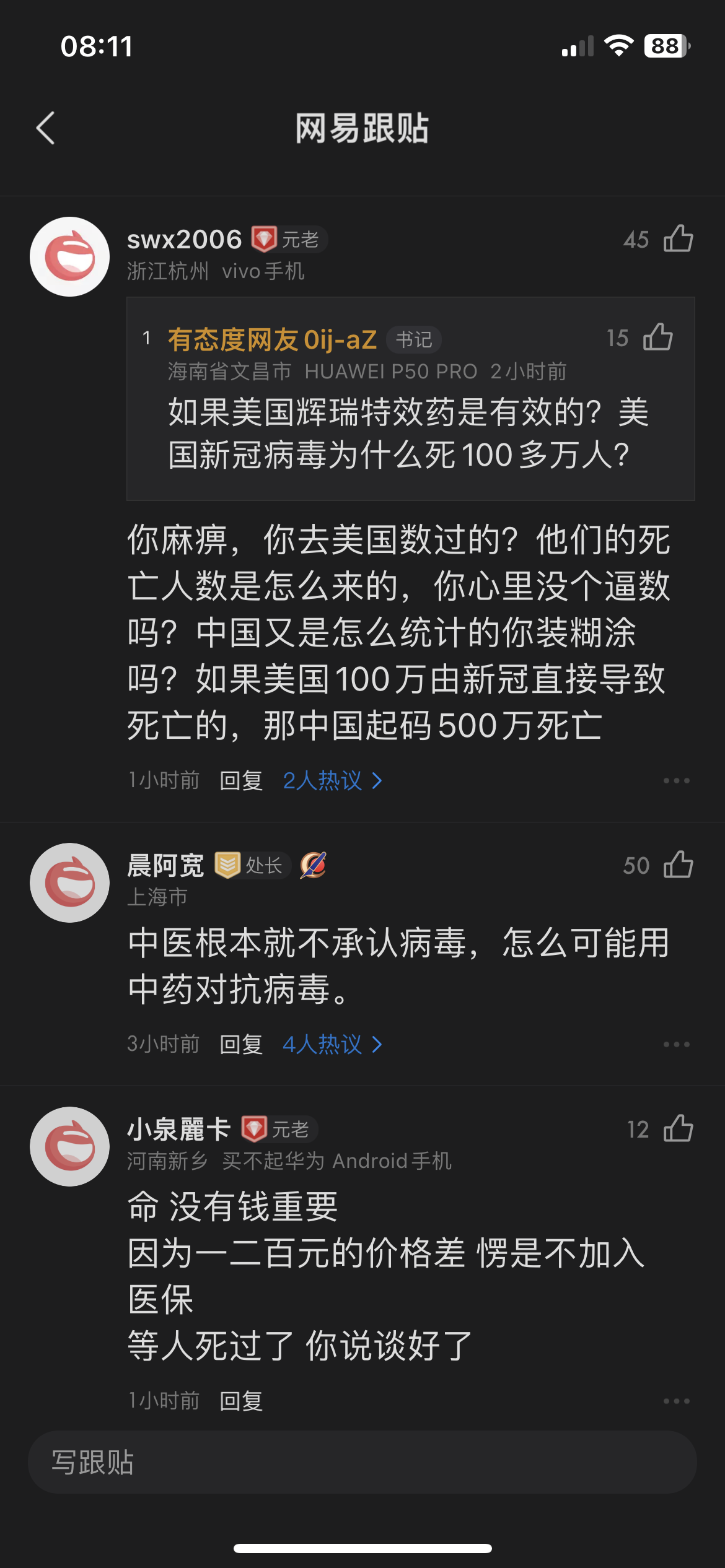The width and height of the screenshot is (725, 1568).
Task: Like swx2006's comment
Action: click(678, 239)
